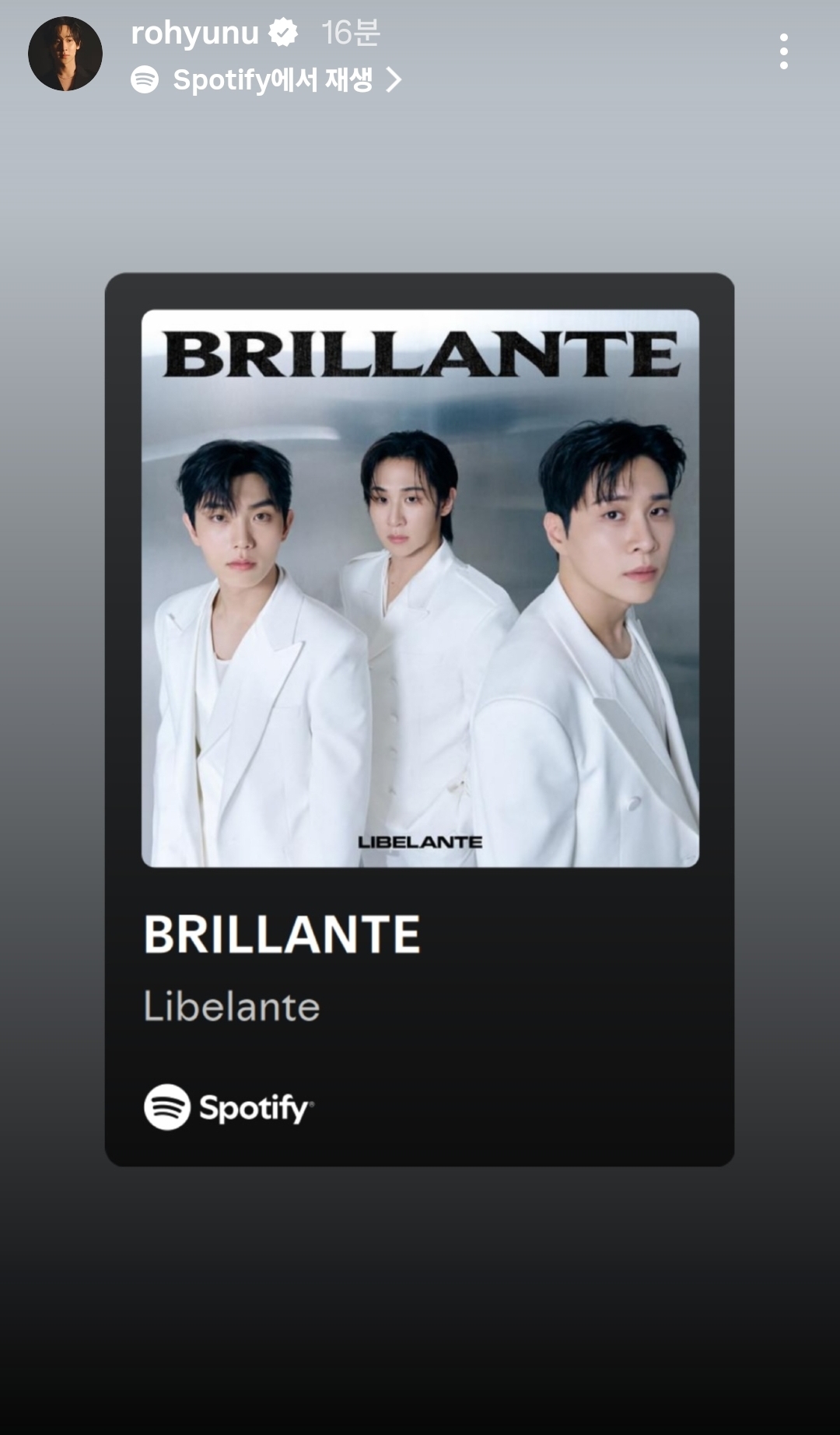
Task: Tap the rohyunu username
Action: (x=194, y=33)
